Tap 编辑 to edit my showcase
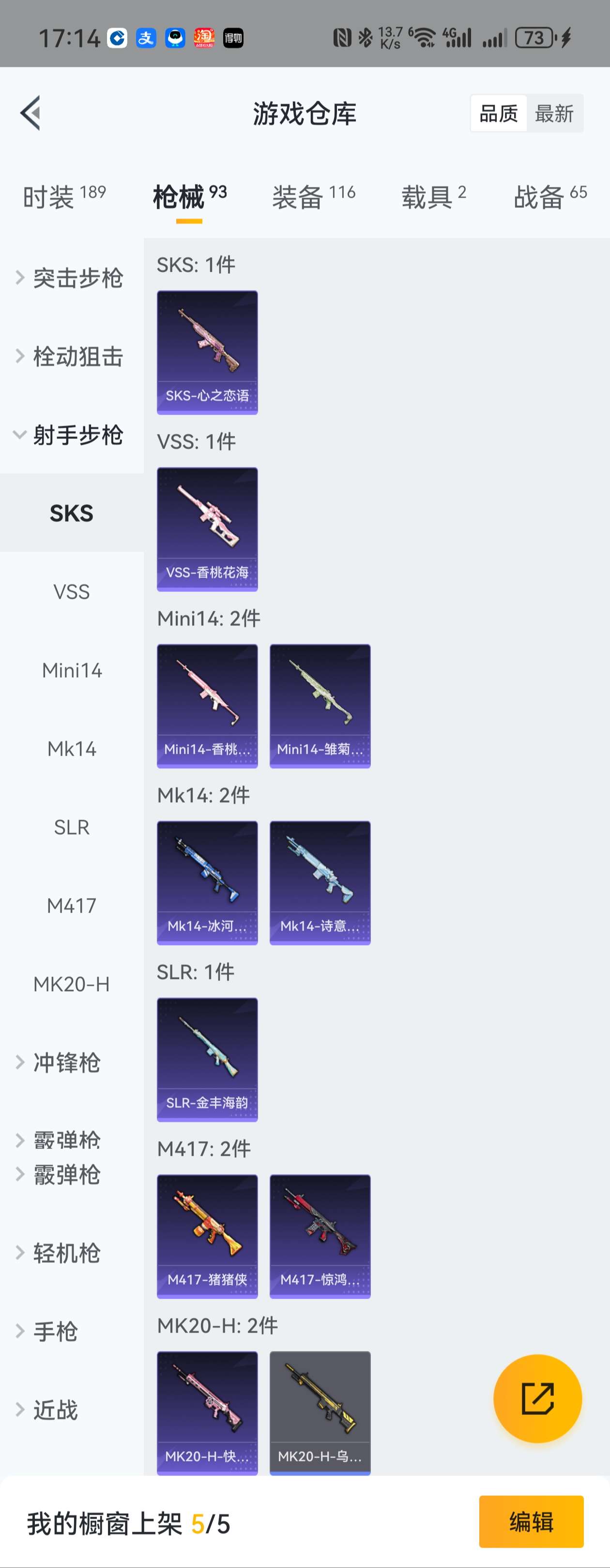 click(x=531, y=1521)
